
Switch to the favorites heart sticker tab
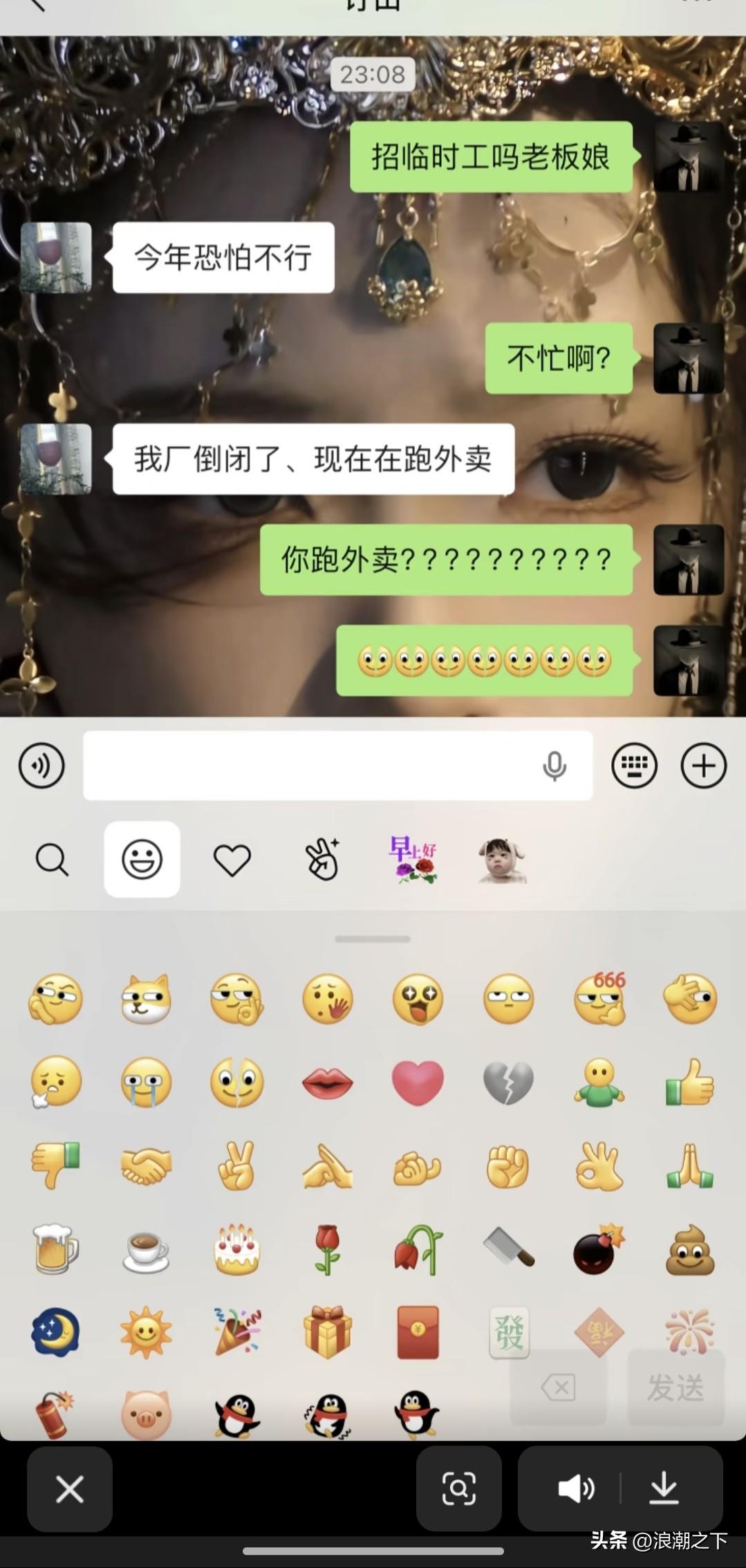233,859
